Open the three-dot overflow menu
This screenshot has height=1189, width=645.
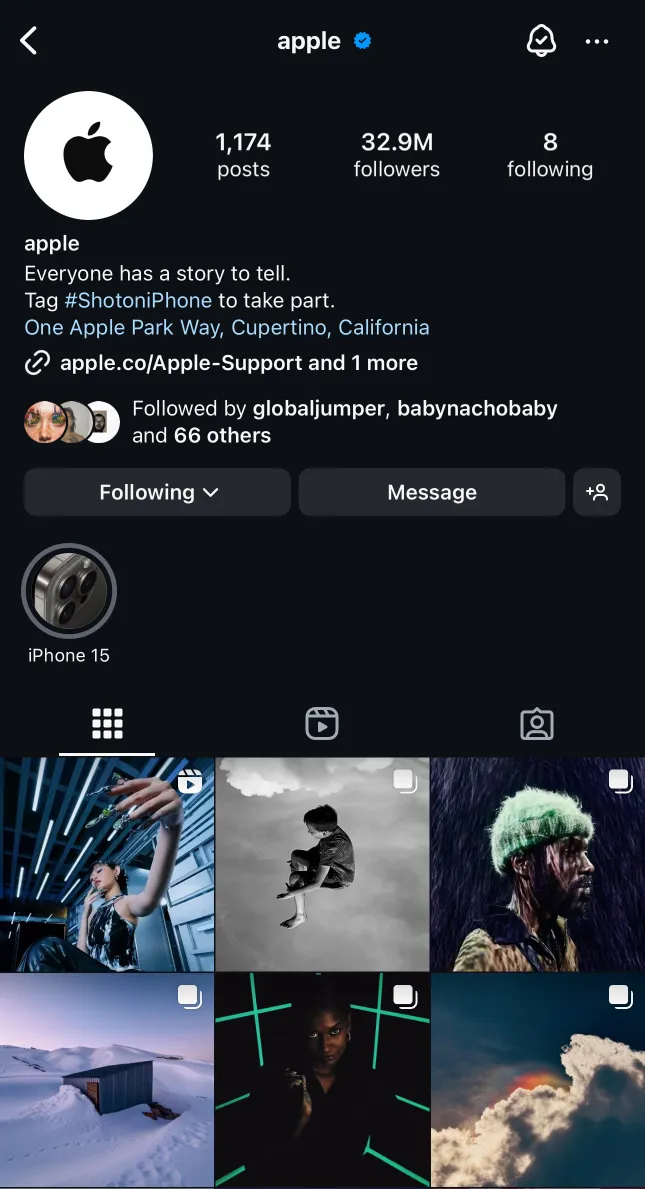597,41
